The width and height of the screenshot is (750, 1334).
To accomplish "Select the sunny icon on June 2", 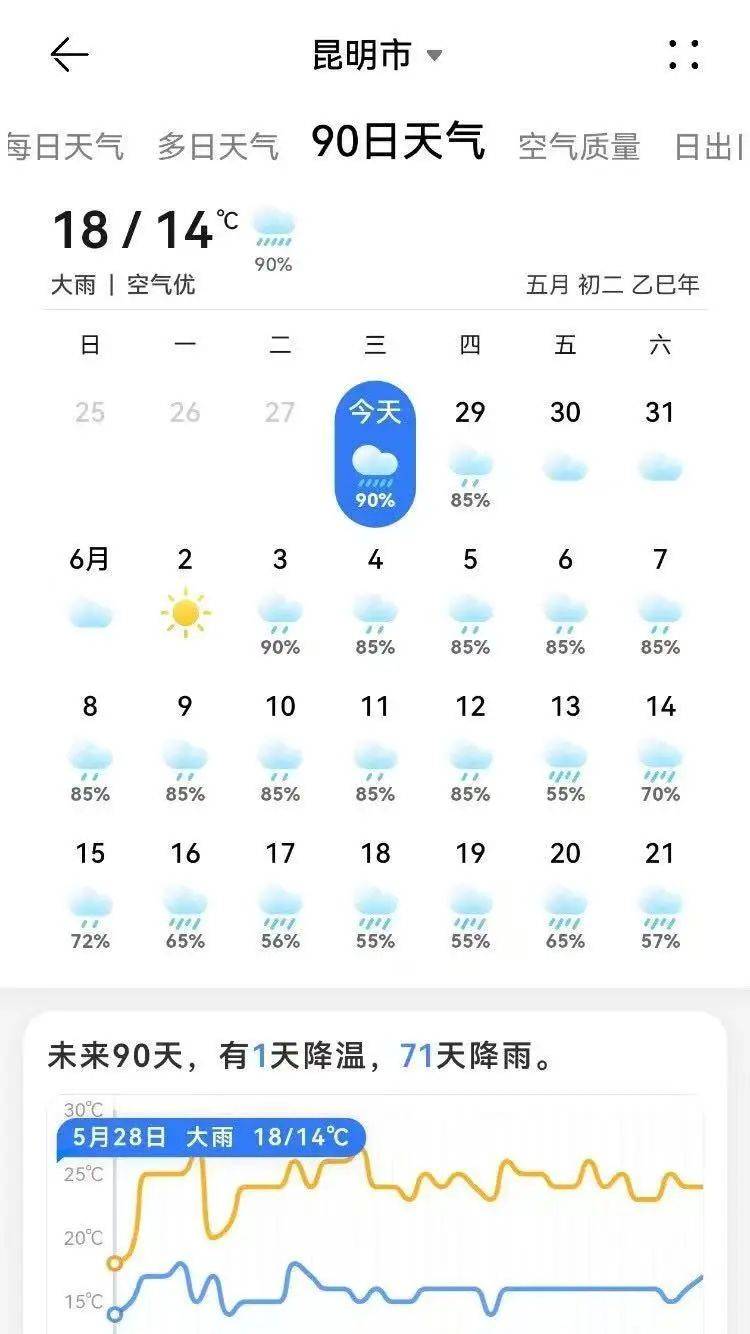I will tap(186, 613).
